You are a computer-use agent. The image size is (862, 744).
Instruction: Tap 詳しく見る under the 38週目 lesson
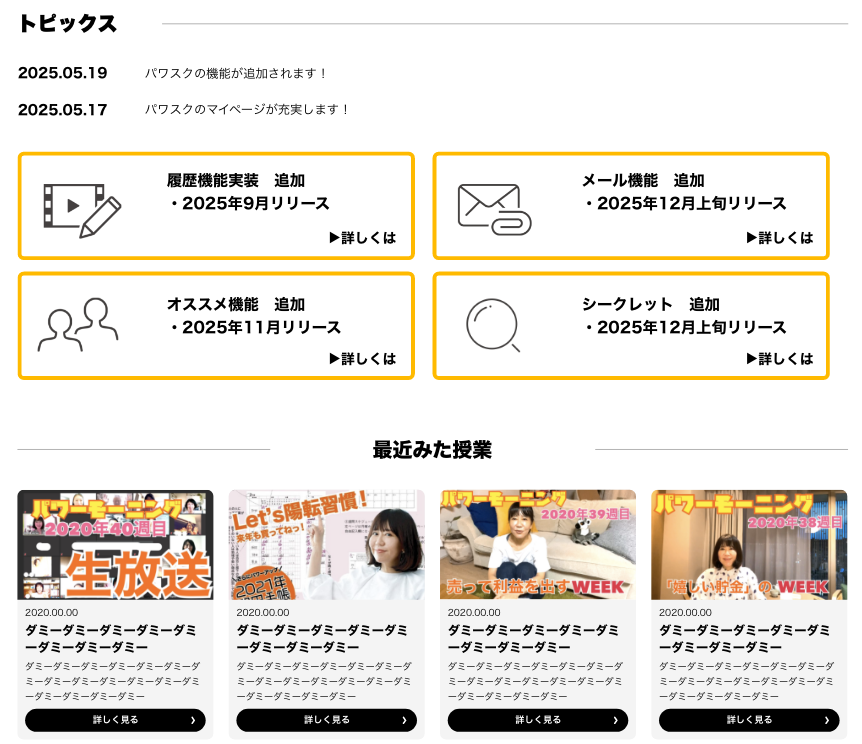click(x=749, y=720)
